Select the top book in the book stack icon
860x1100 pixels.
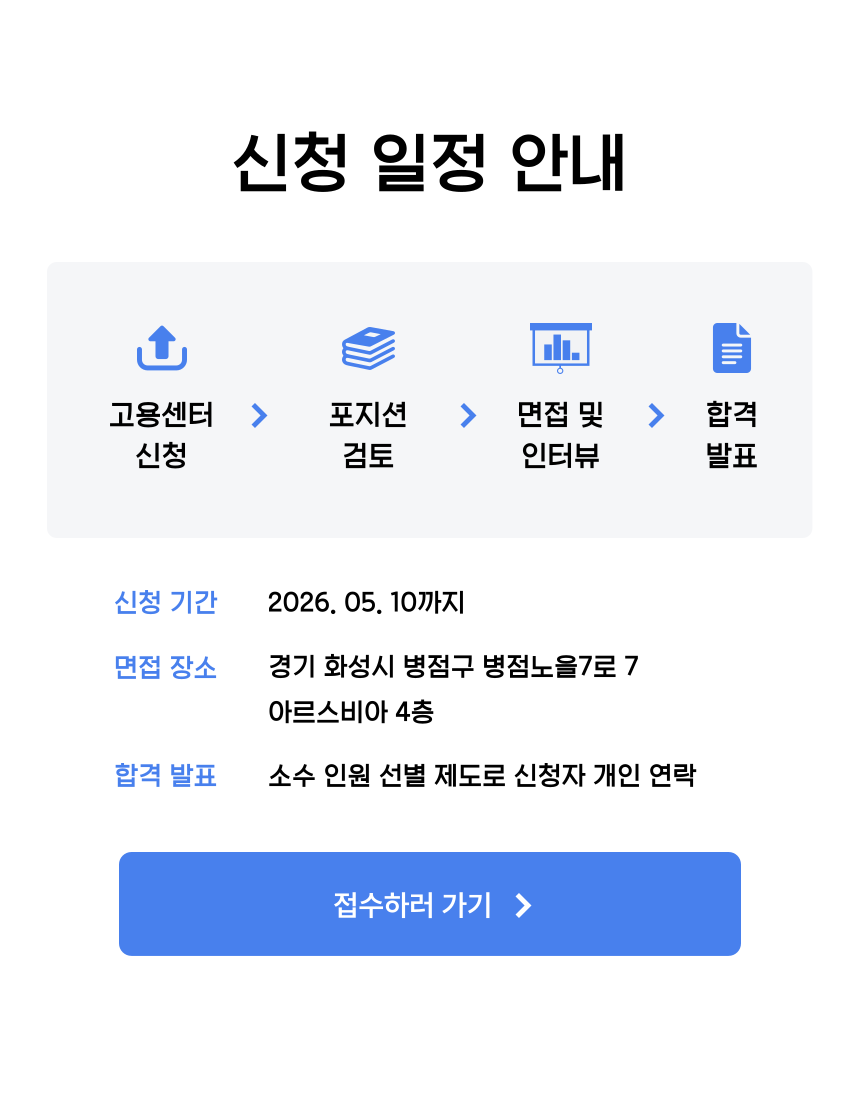(x=368, y=335)
